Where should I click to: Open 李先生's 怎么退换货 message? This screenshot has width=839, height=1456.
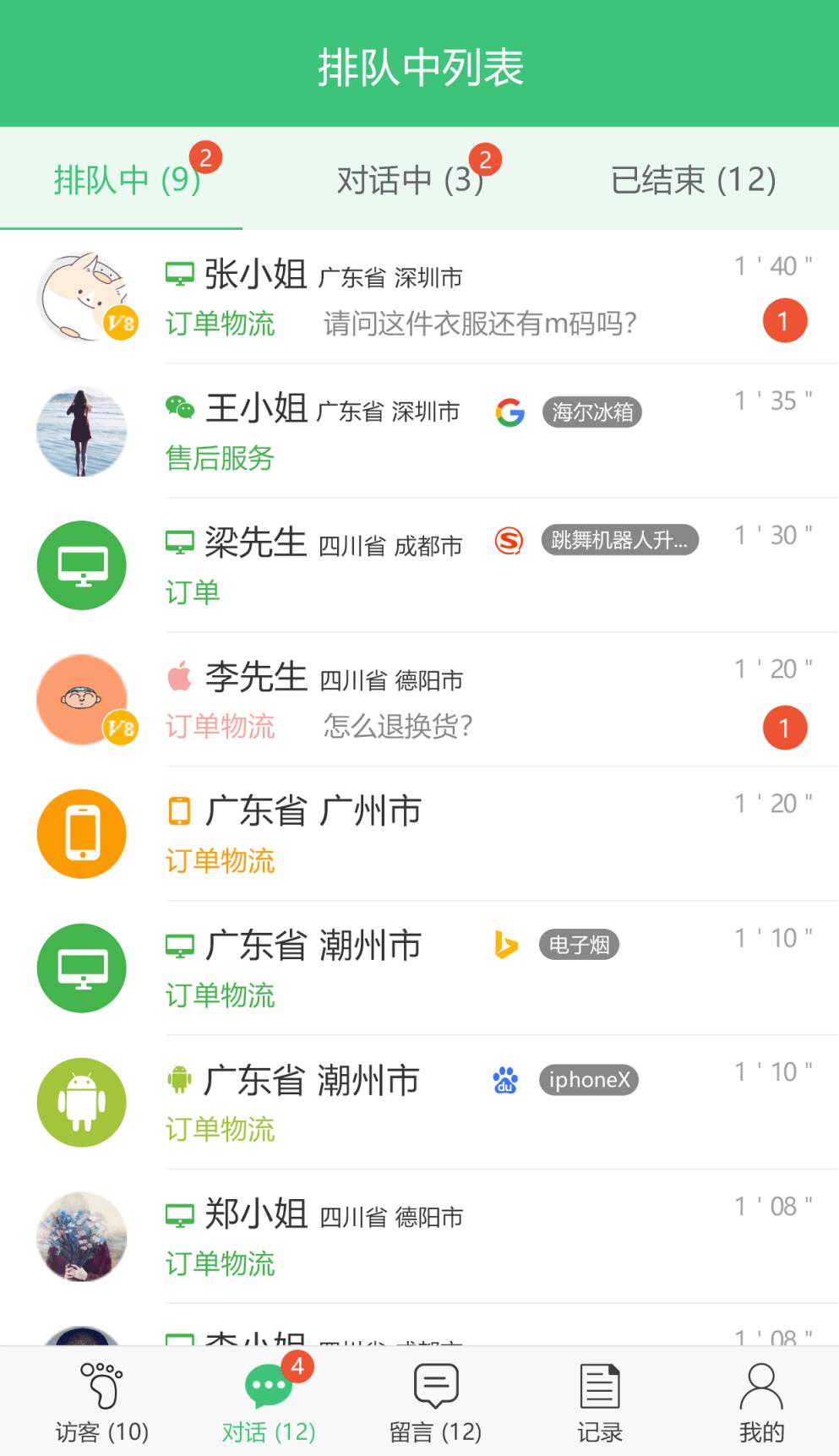[397, 726]
